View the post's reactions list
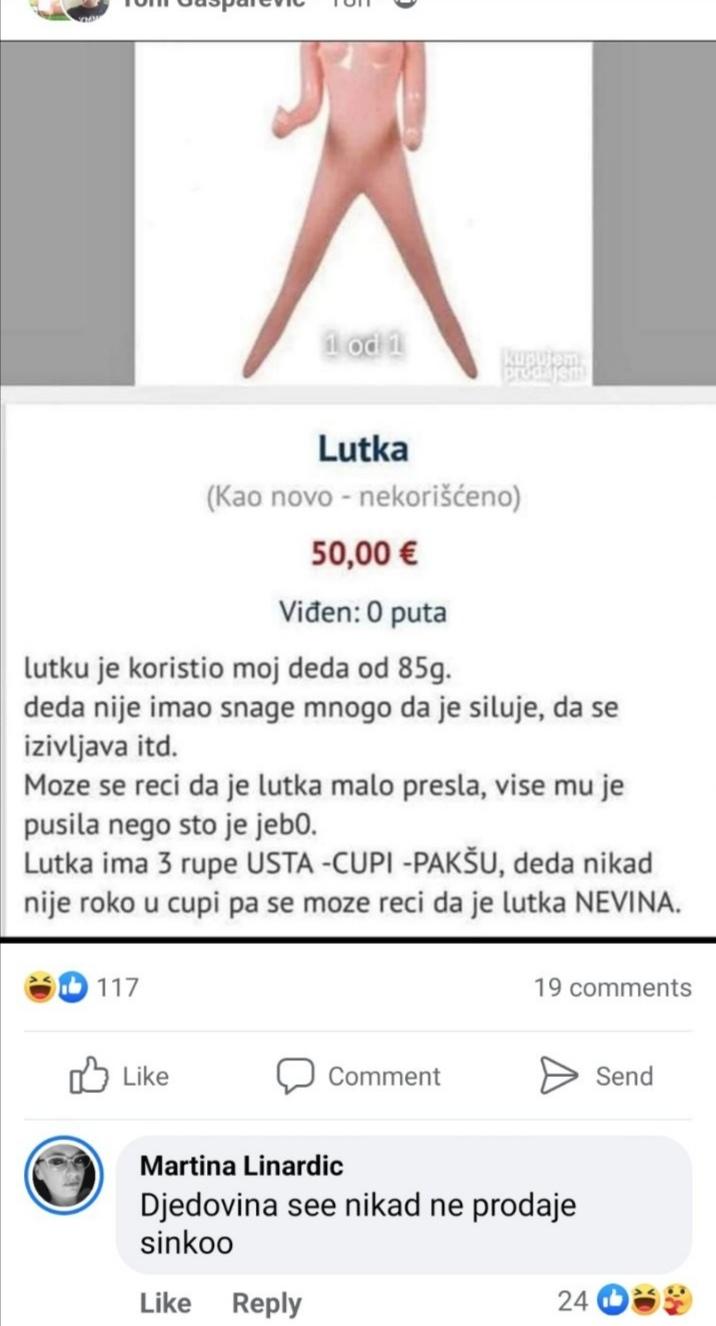The height and width of the screenshot is (1326, 716). (84, 988)
